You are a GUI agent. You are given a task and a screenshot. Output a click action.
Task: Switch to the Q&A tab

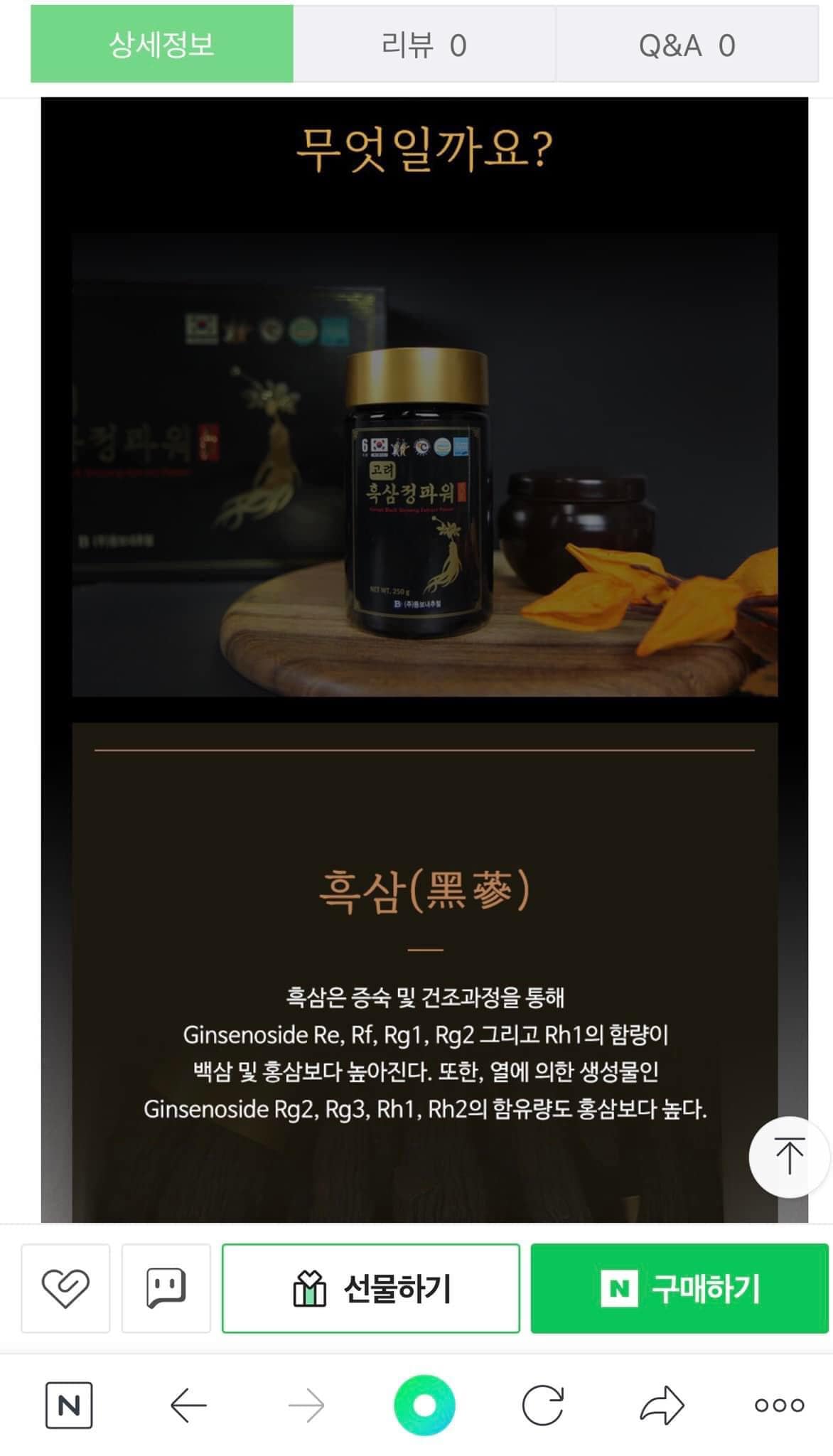[687, 44]
